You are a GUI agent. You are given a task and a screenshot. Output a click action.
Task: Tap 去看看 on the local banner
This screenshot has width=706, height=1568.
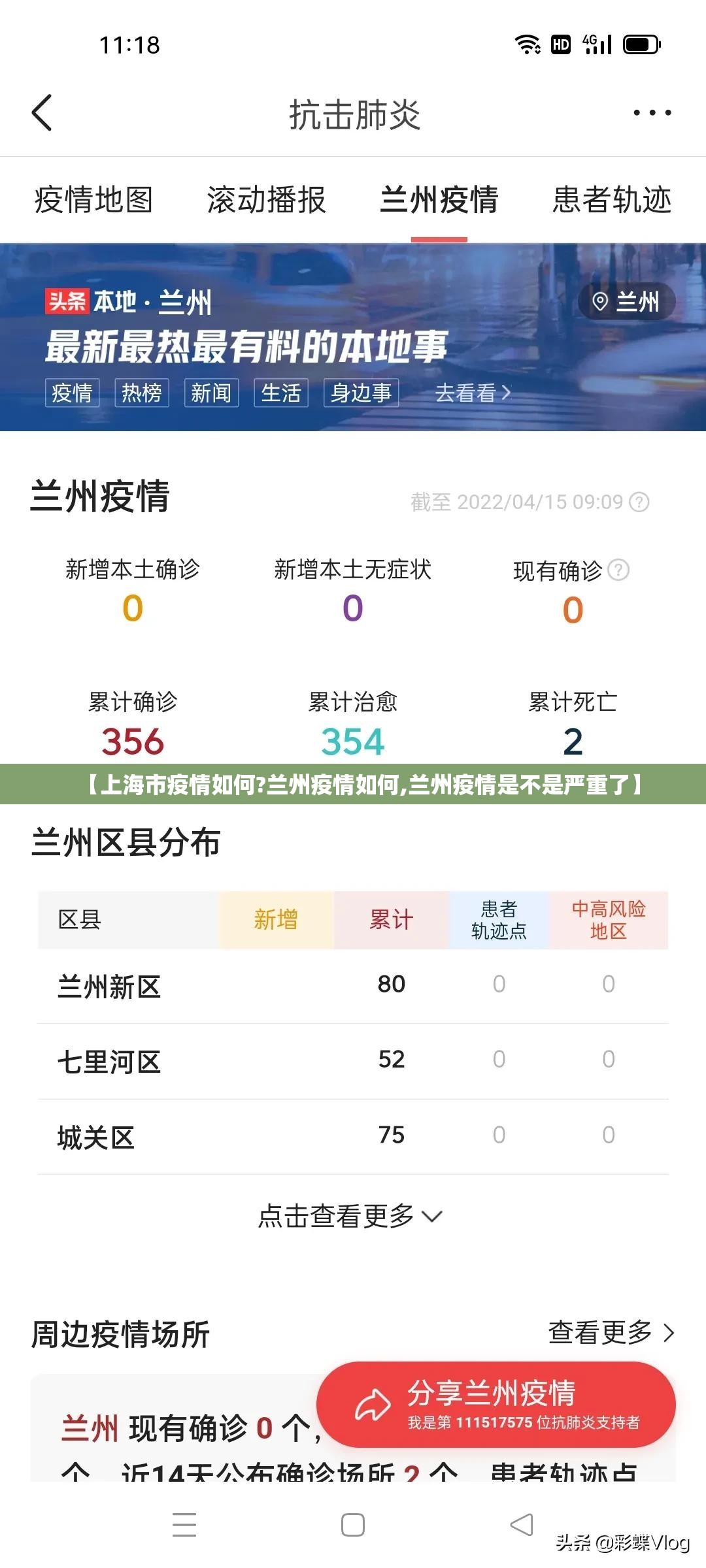[472, 393]
